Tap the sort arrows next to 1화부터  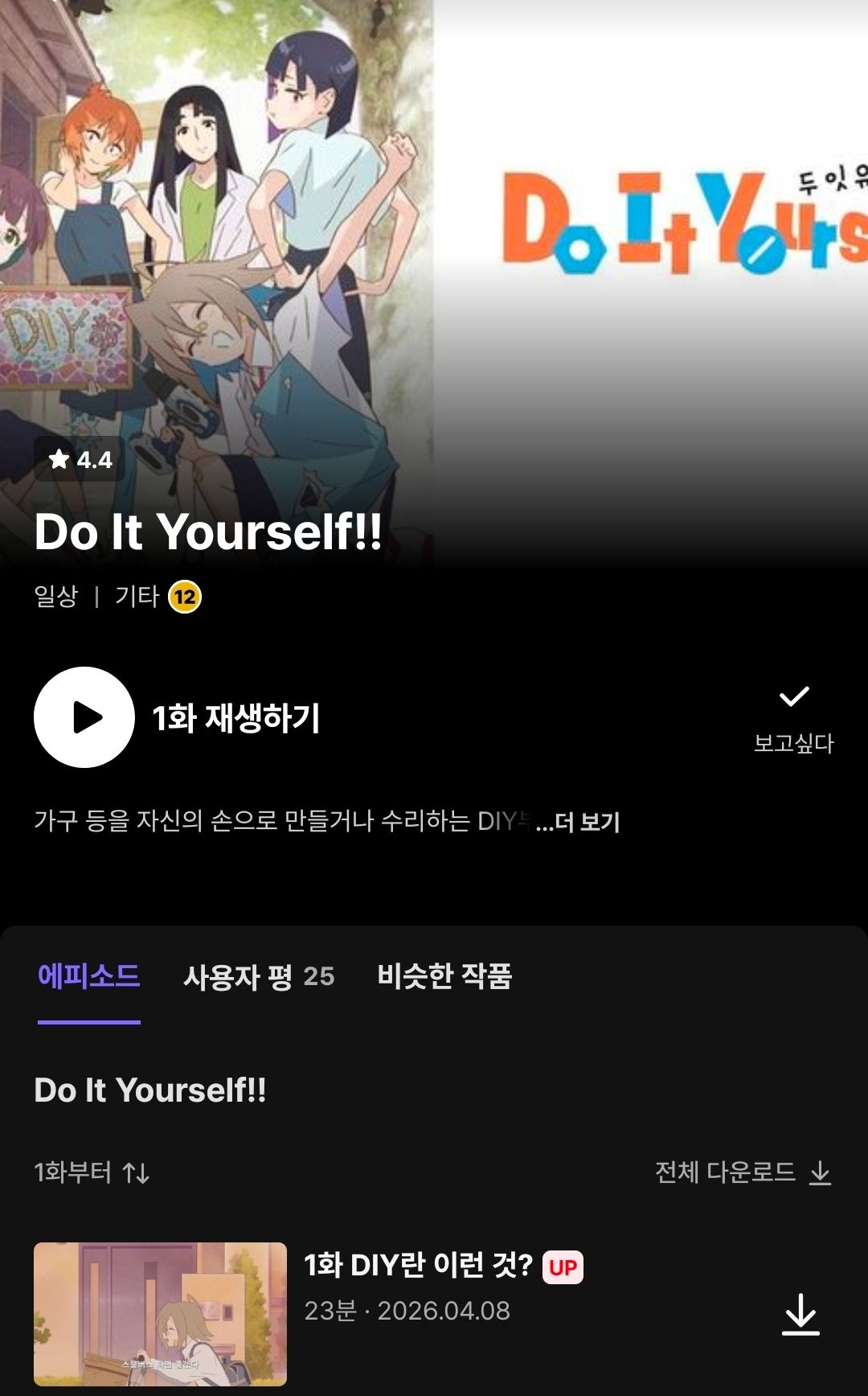click(x=137, y=1174)
